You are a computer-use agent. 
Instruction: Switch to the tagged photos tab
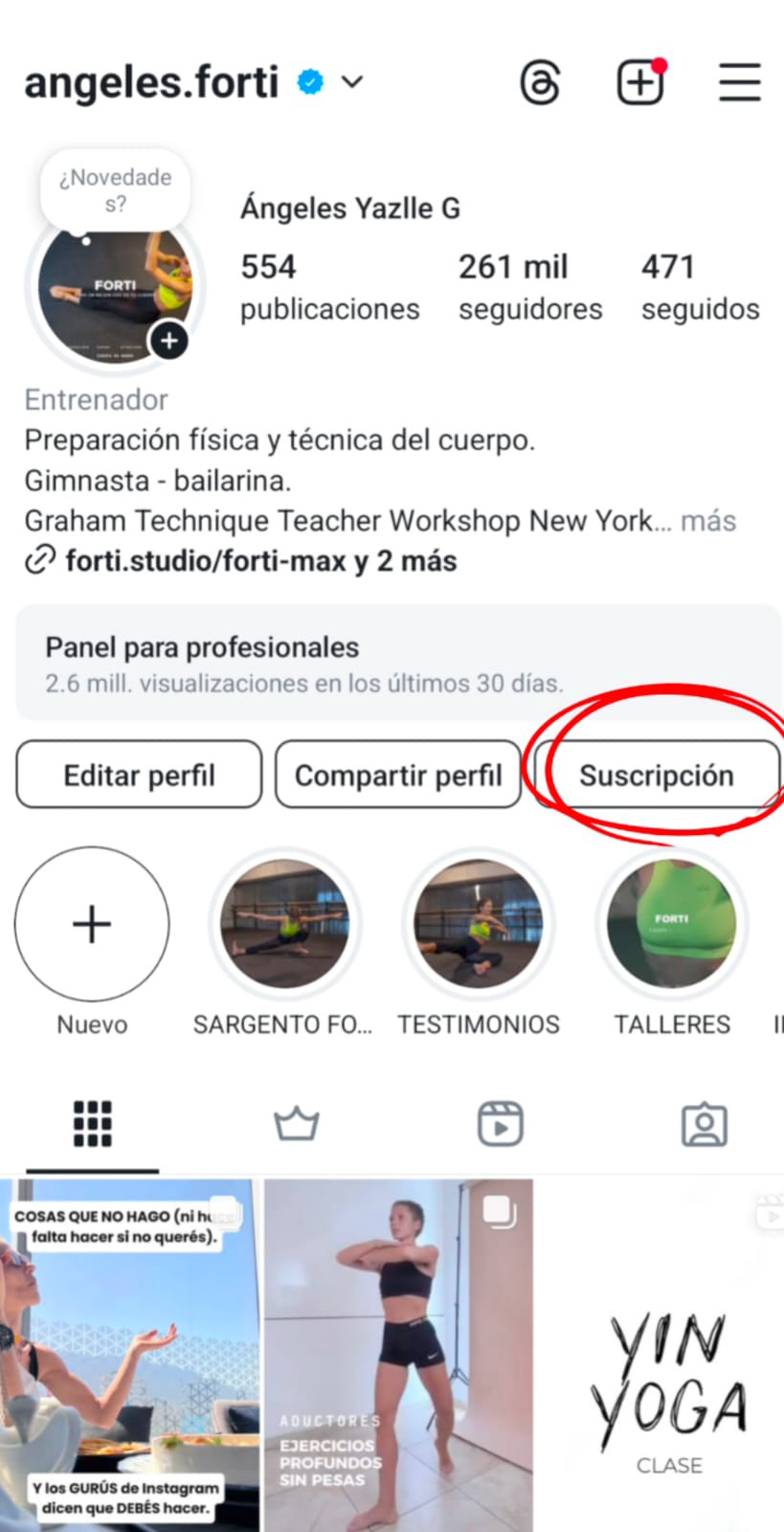point(705,1124)
